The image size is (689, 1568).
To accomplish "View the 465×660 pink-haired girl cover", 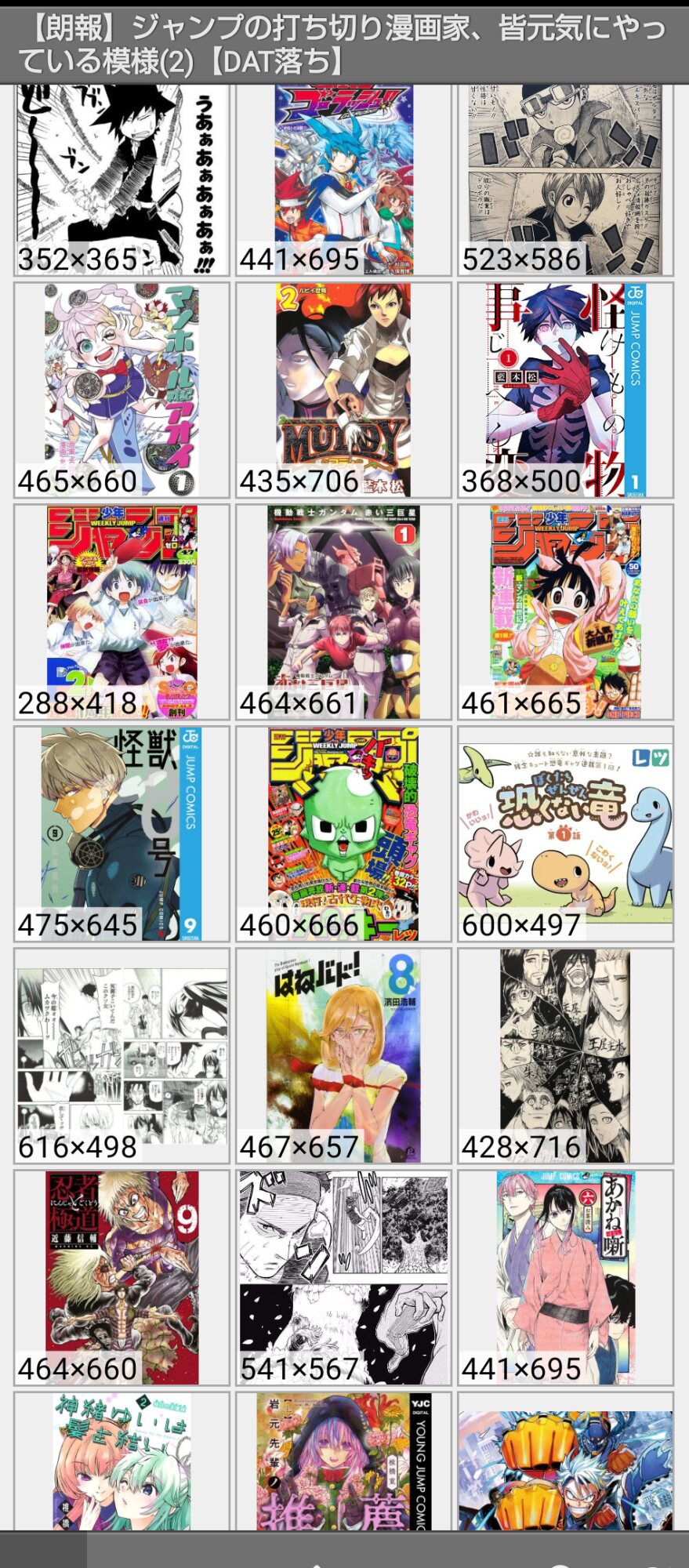I will tap(121, 390).
